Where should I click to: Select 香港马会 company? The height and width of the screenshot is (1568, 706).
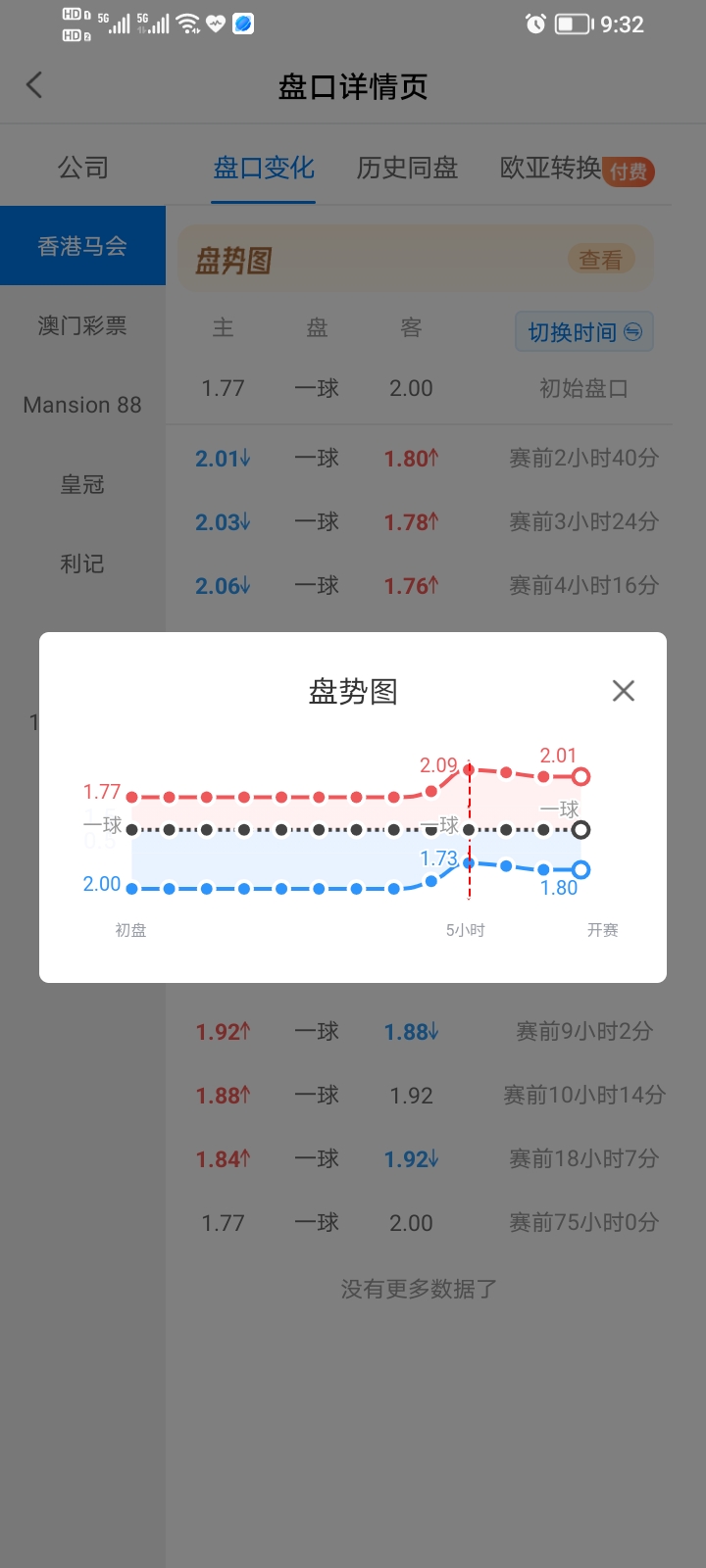[82, 246]
